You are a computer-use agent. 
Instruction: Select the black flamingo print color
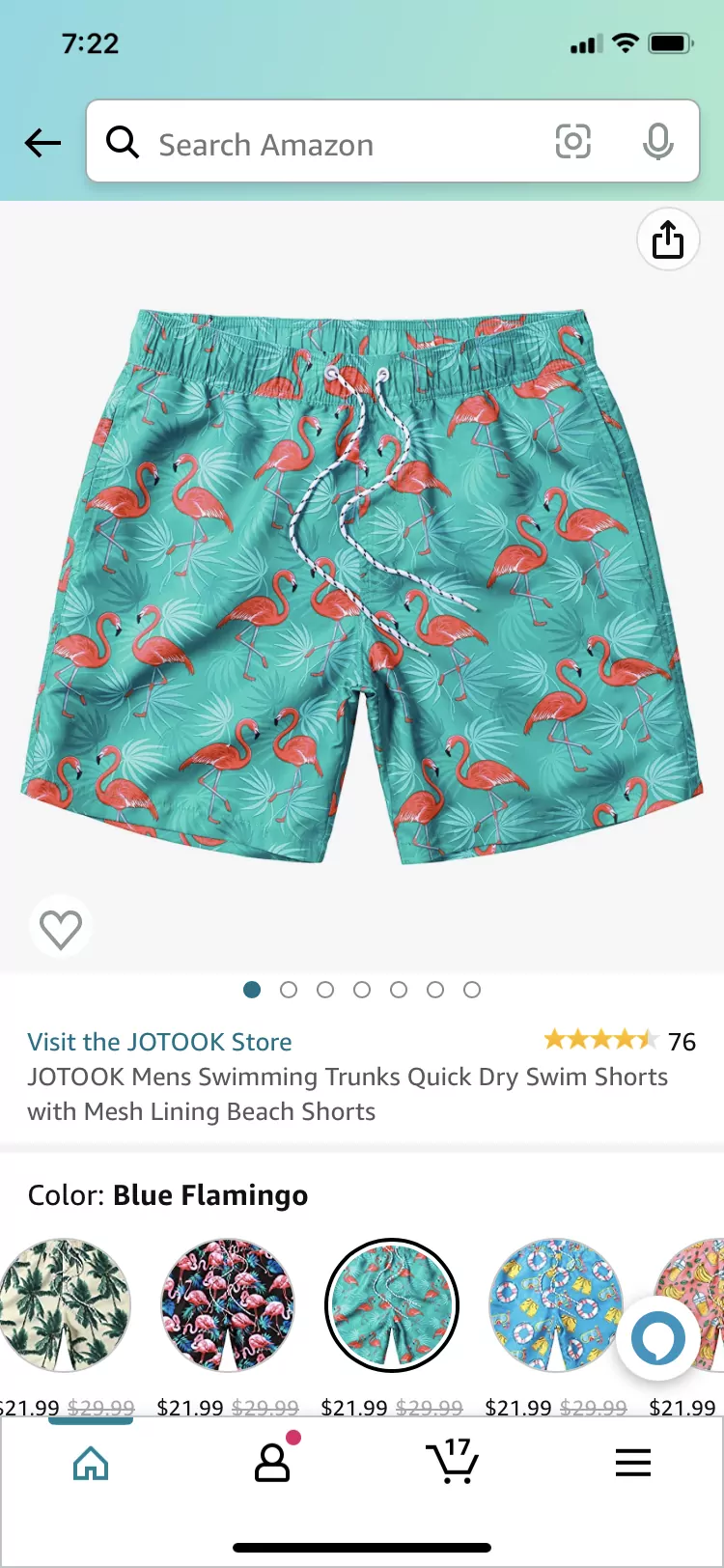coord(228,1305)
